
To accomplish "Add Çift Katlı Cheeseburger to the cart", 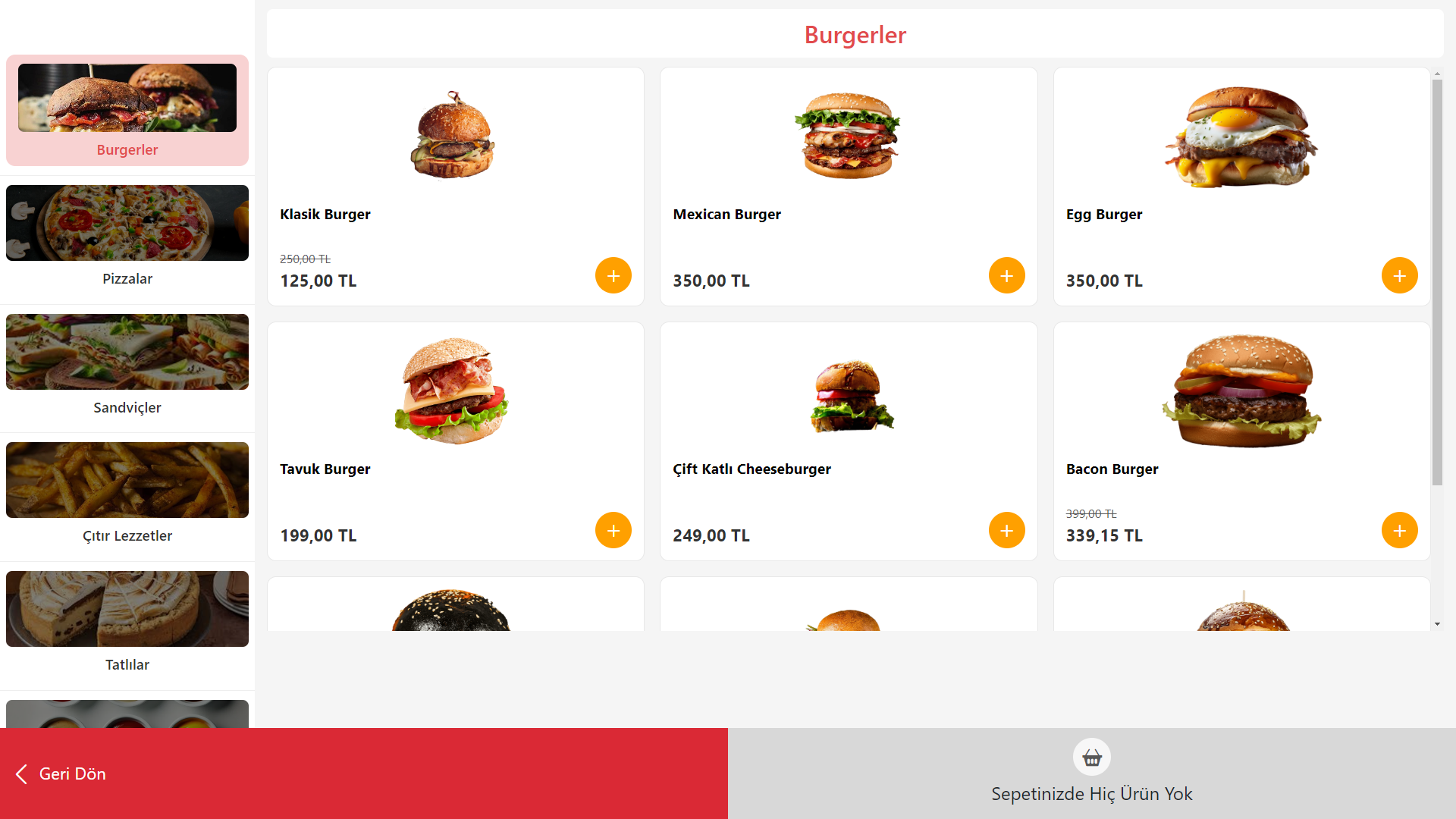I will [1006, 531].
